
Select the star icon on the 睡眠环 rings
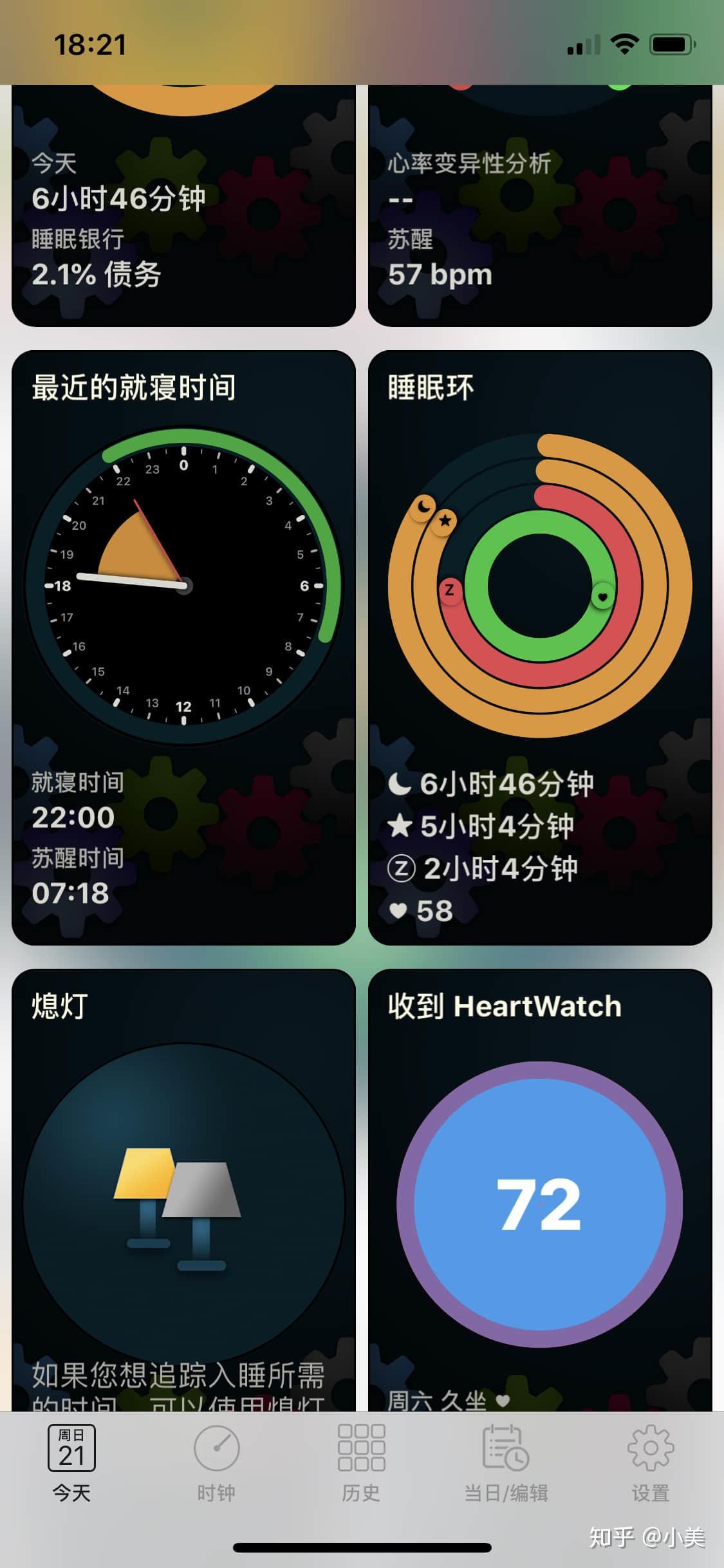point(444,521)
